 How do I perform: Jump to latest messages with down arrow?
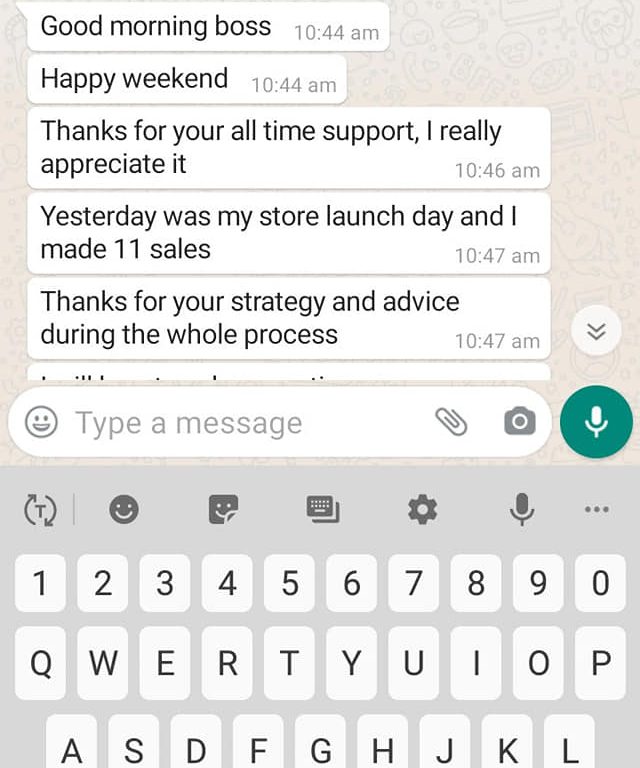[596, 332]
